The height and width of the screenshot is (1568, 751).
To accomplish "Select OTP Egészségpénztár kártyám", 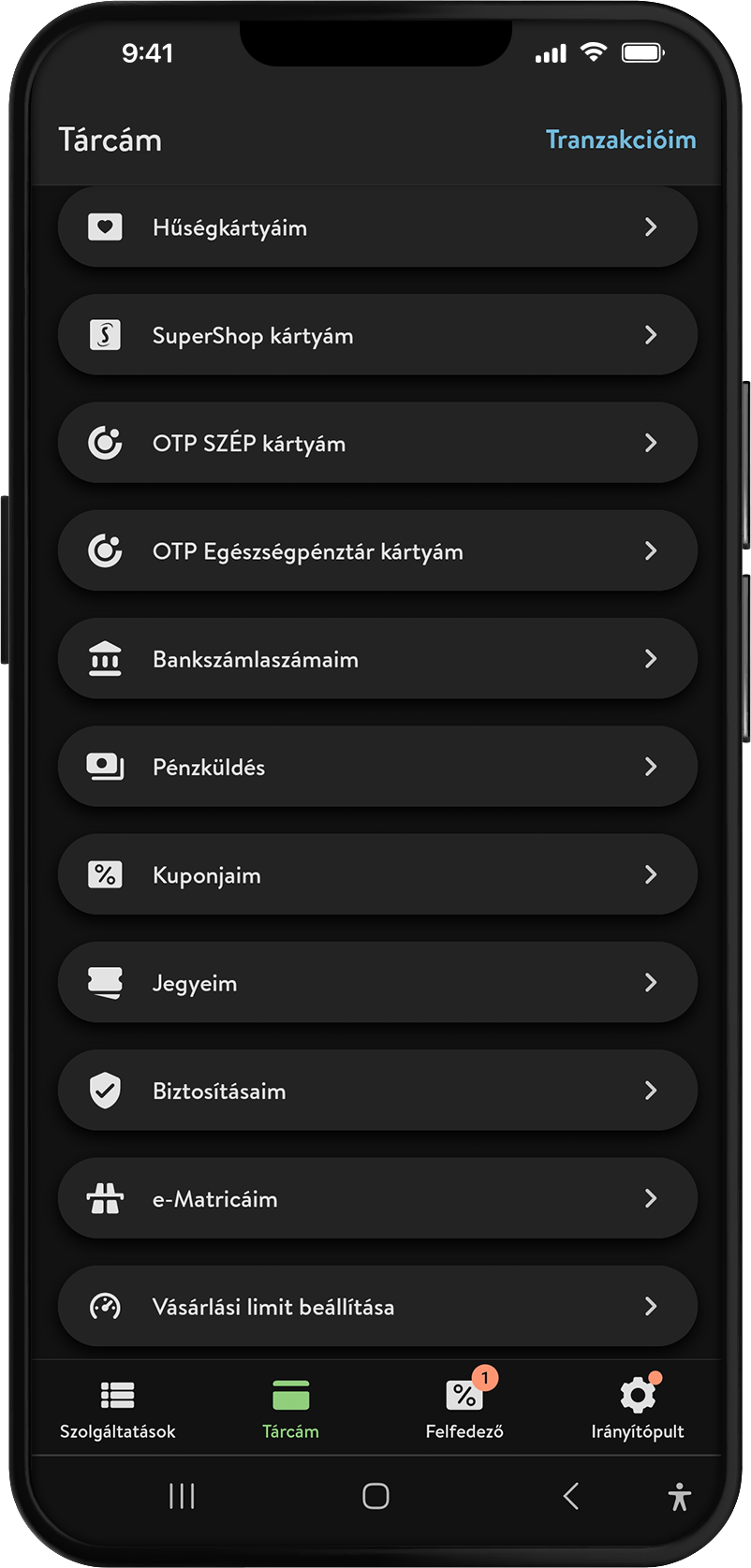I will [376, 550].
